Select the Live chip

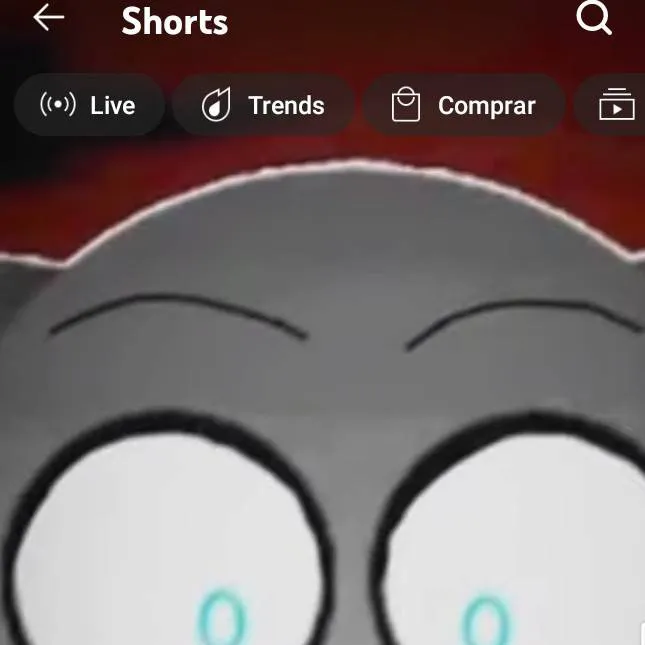(88, 105)
